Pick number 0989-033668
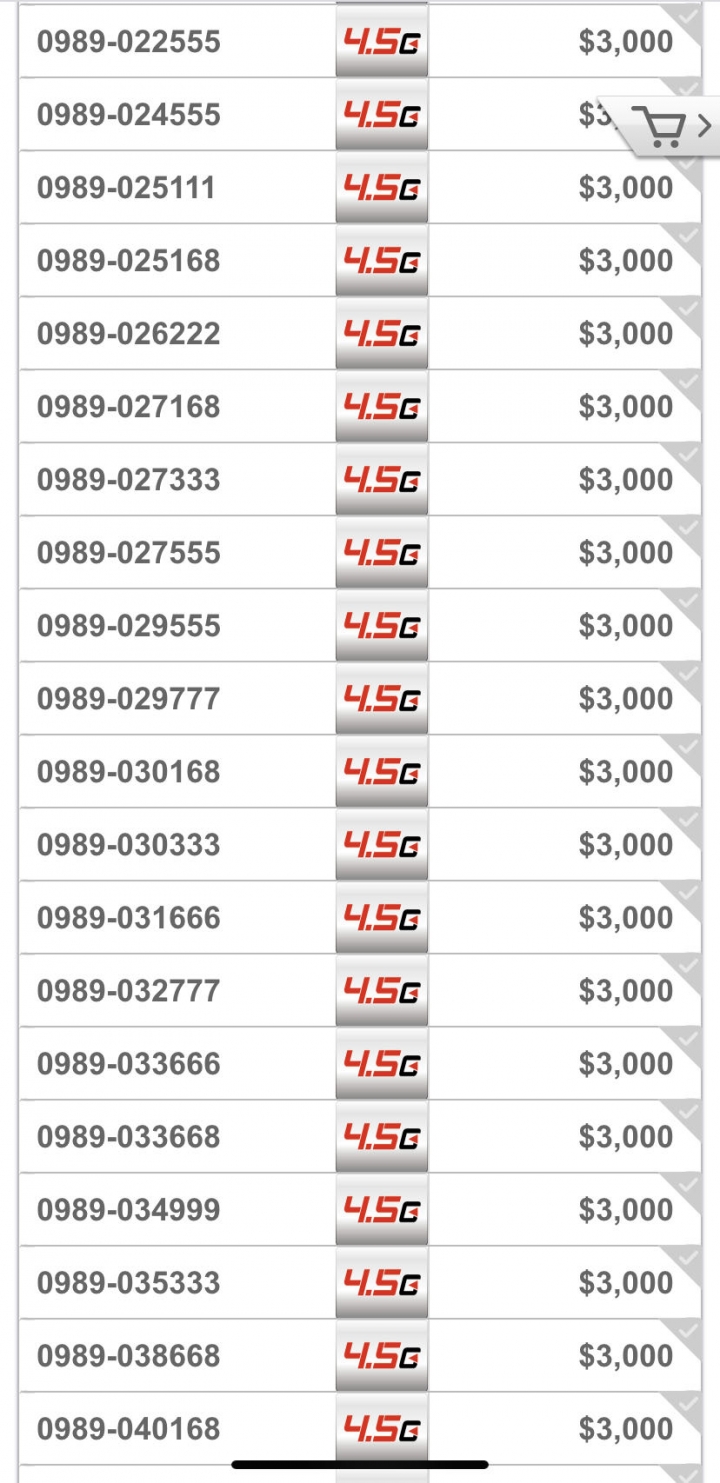The image size is (720, 1483). point(360,1136)
